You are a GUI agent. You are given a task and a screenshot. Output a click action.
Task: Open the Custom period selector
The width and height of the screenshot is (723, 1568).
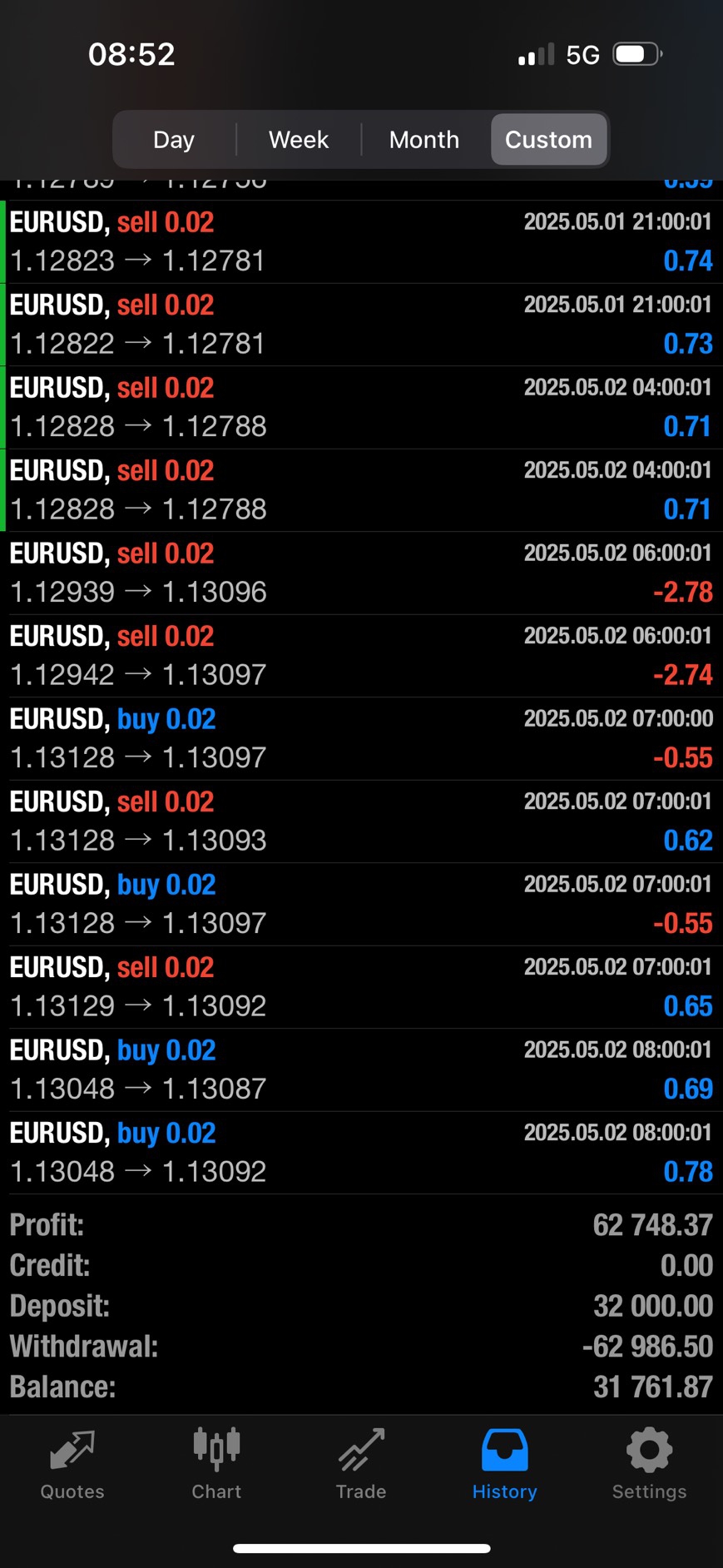point(548,139)
